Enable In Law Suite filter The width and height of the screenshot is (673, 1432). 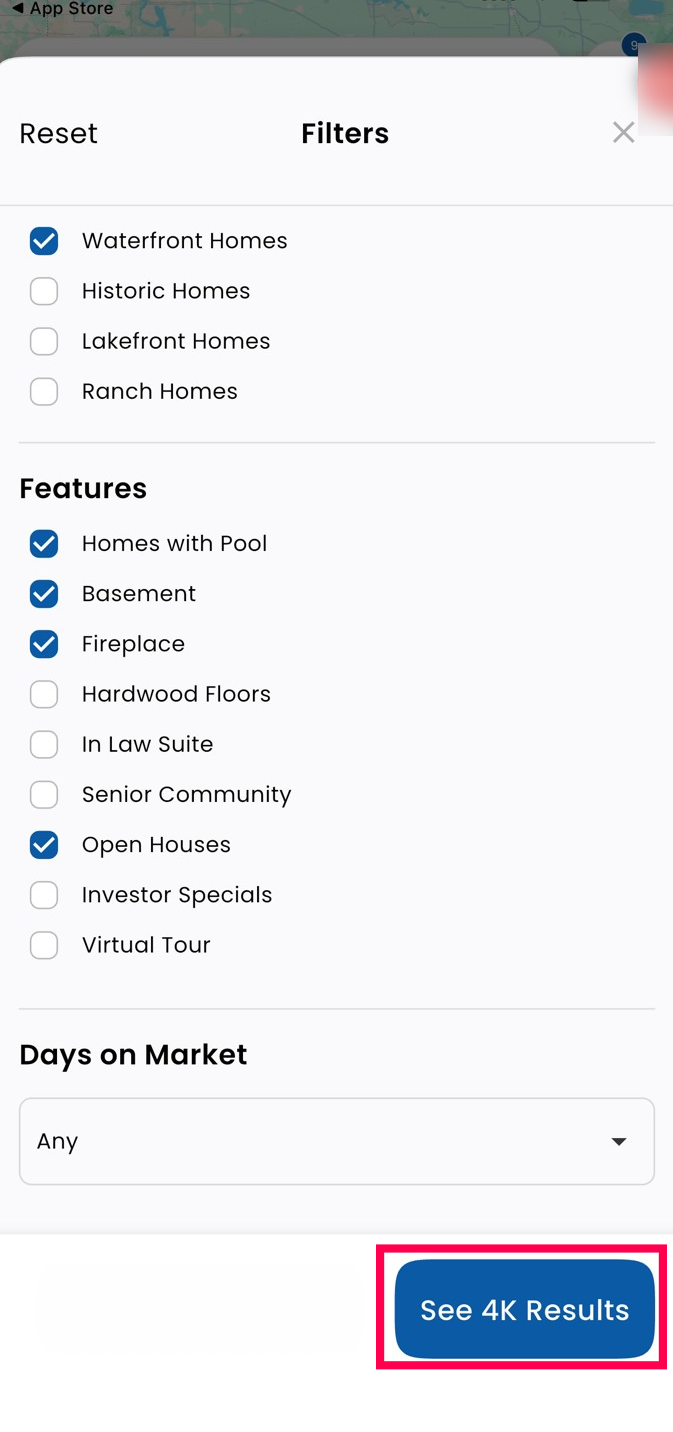(x=44, y=744)
